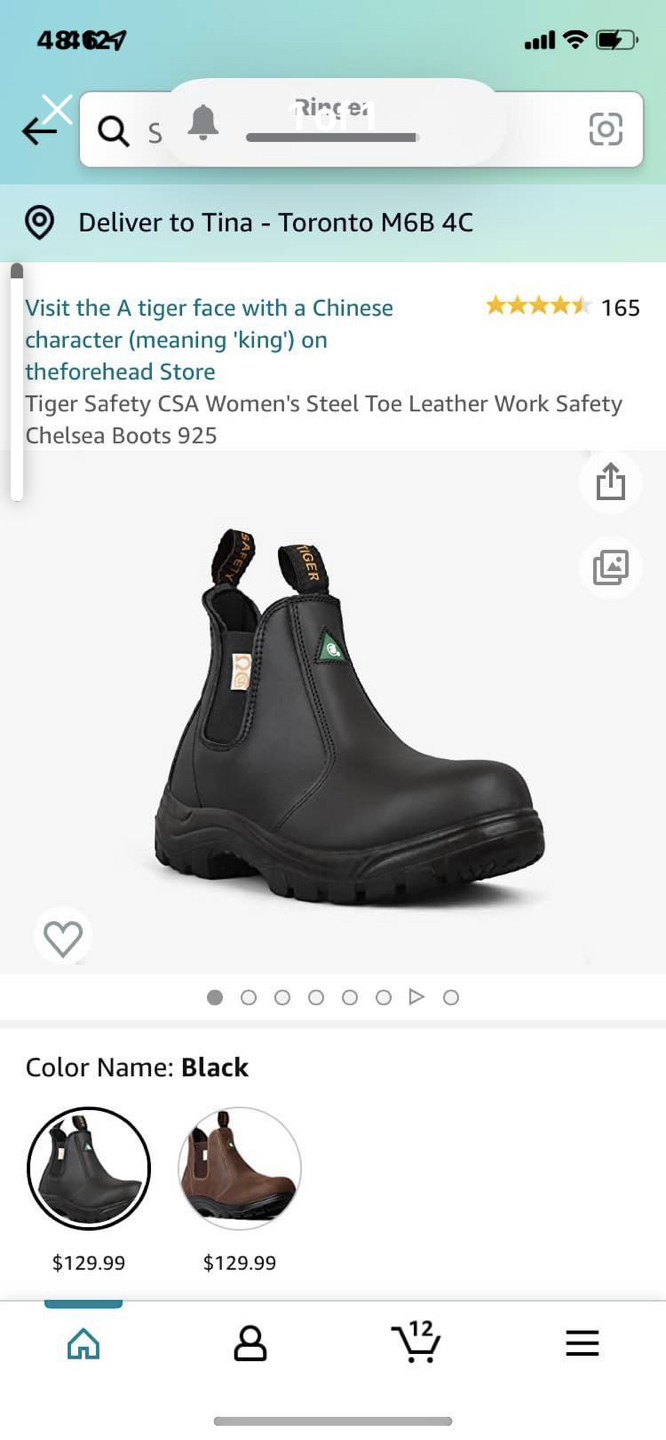Visit the brand store link
Screen dimensions: 666x1440
click(x=208, y=339)
